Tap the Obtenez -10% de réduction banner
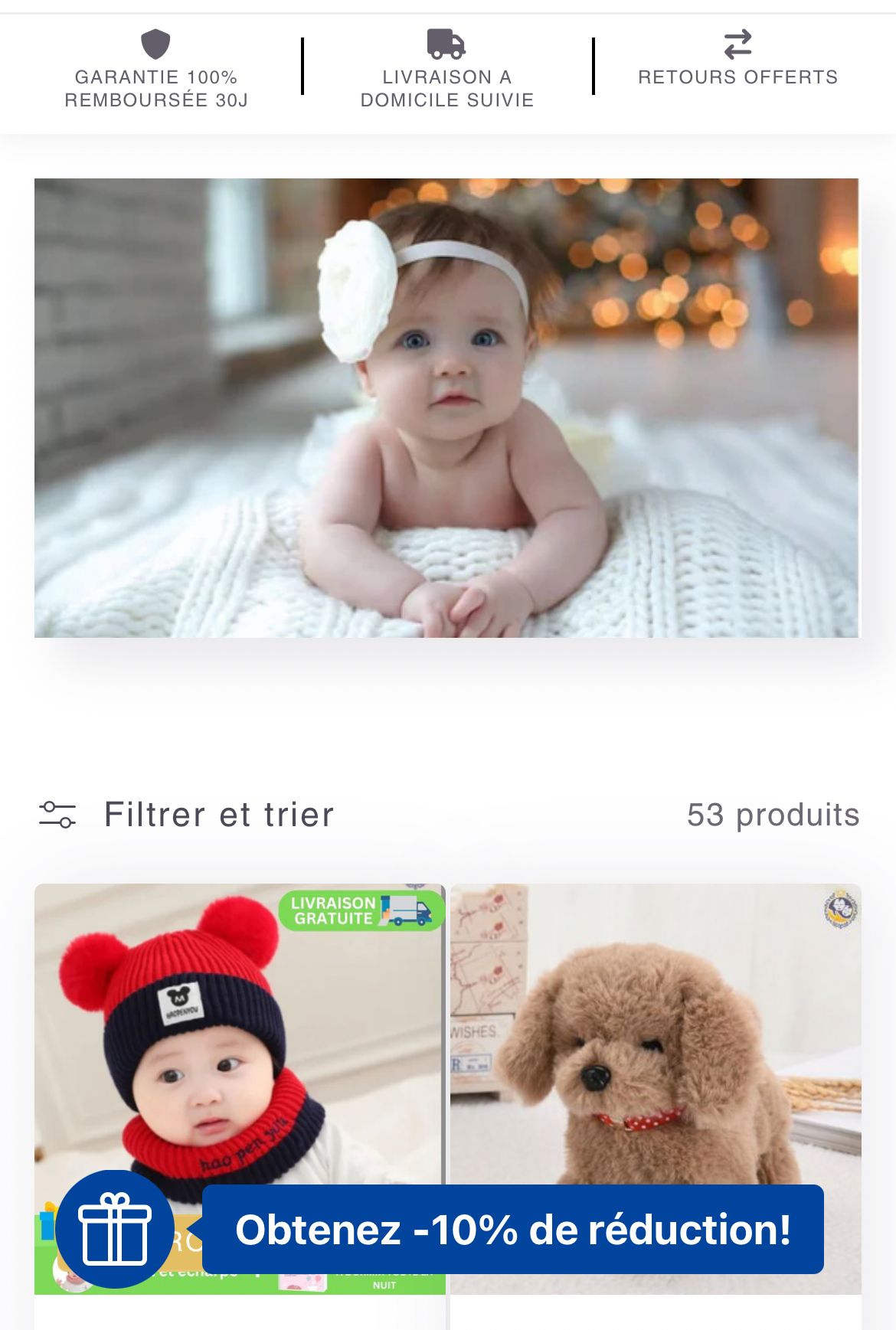Image resolution: width=896 pixels, height=1330 pixels. coord(512,1230)
